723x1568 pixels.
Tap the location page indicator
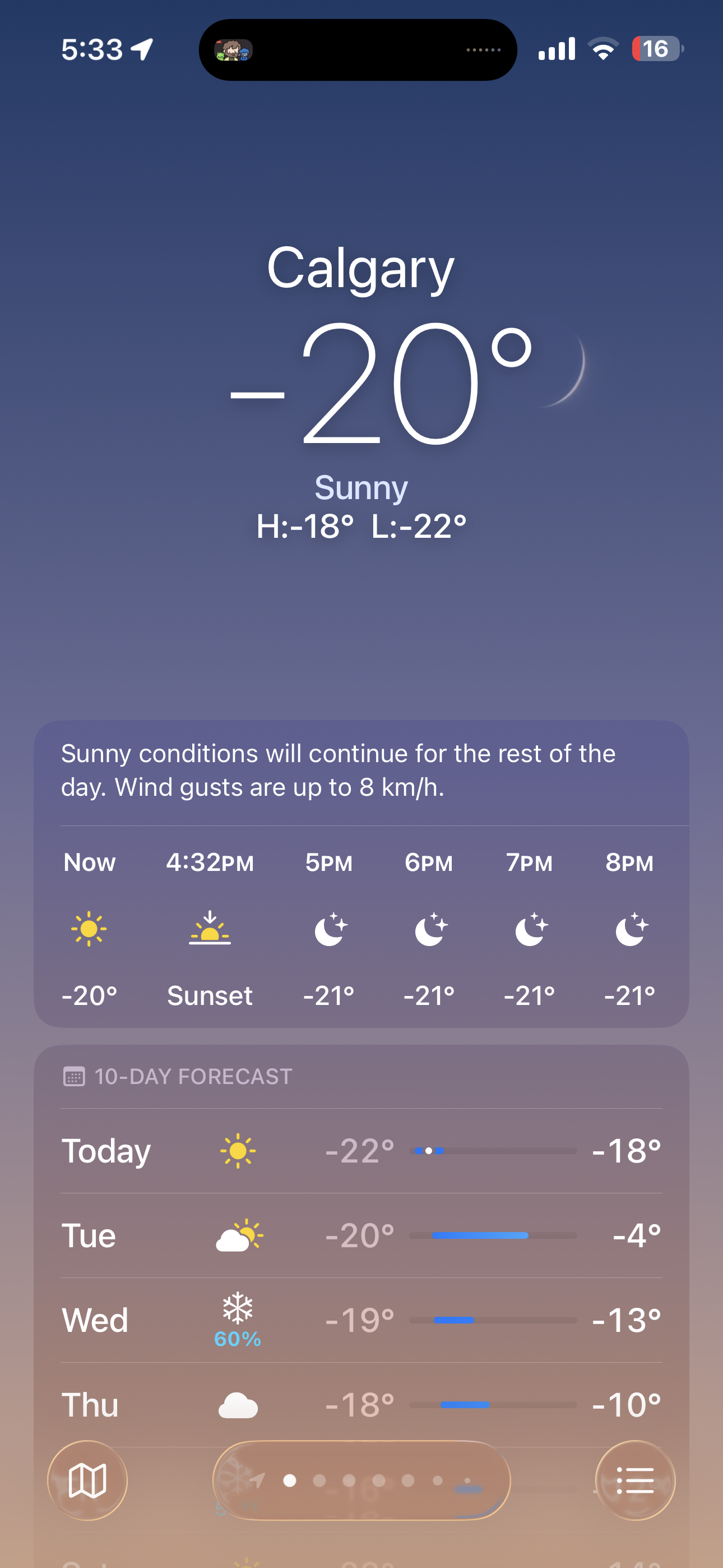(361, 1480)
